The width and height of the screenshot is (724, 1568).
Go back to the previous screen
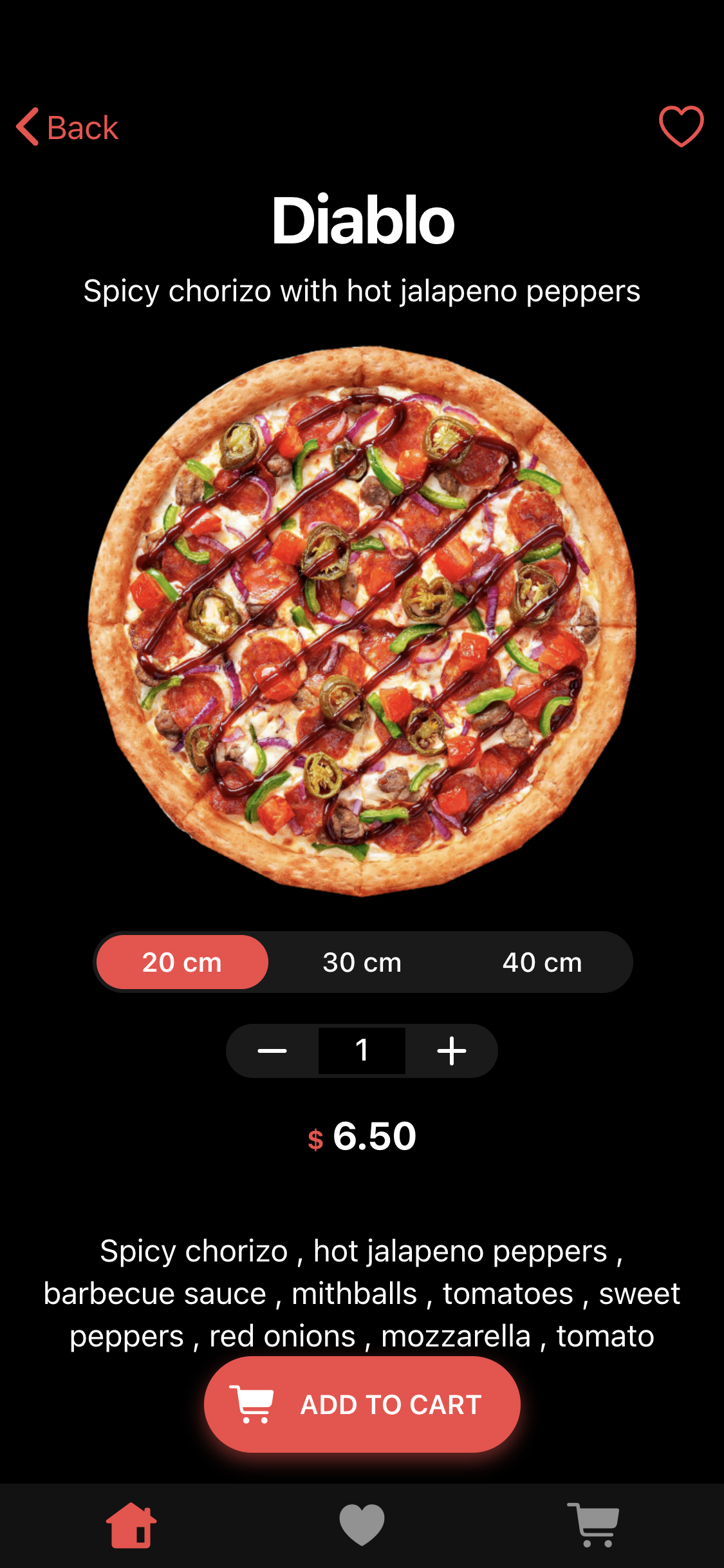68,127
